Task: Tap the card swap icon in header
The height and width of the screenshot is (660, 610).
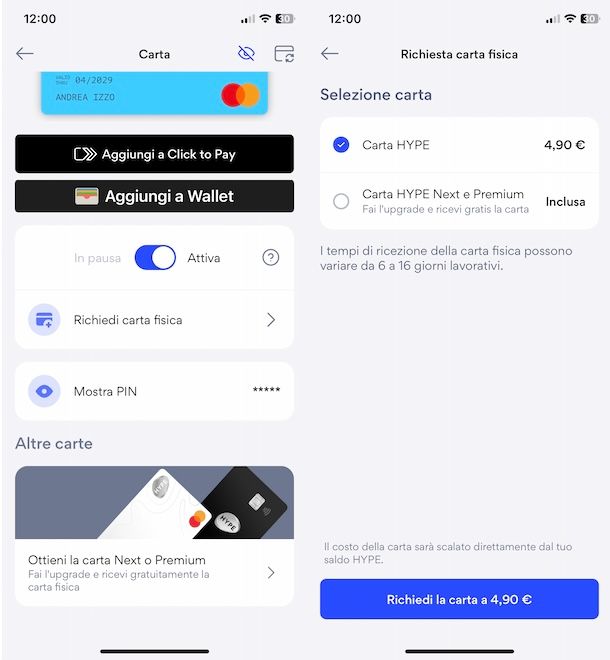Action: pyautogui.click(x=284, y=54)
